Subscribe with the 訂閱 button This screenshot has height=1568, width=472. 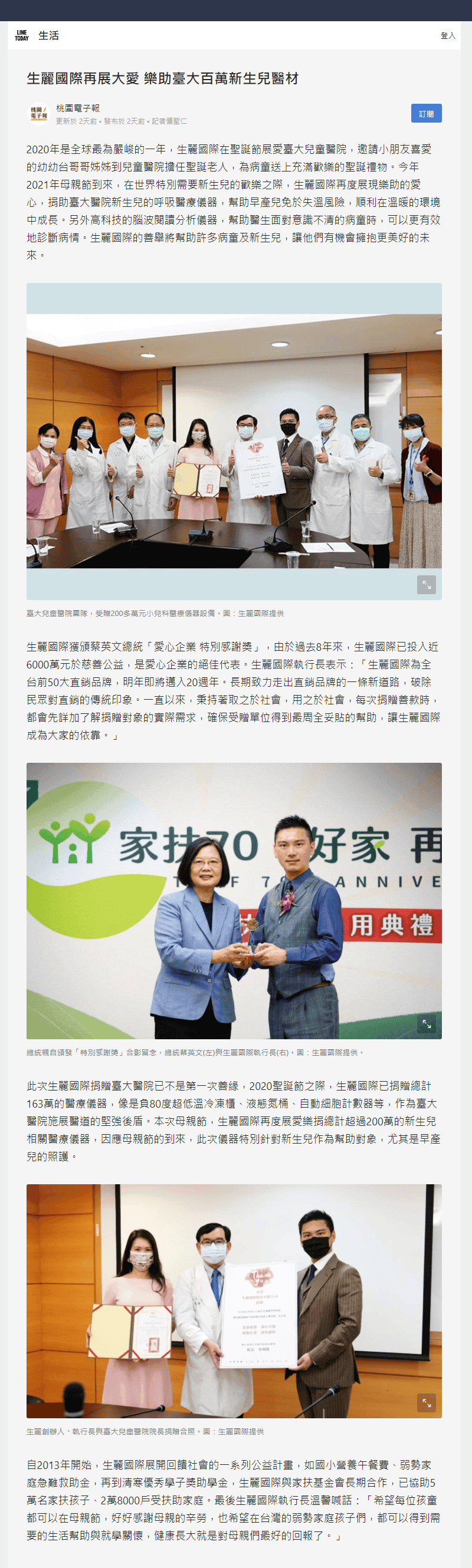pyautogui.click(x=426, y=113)
